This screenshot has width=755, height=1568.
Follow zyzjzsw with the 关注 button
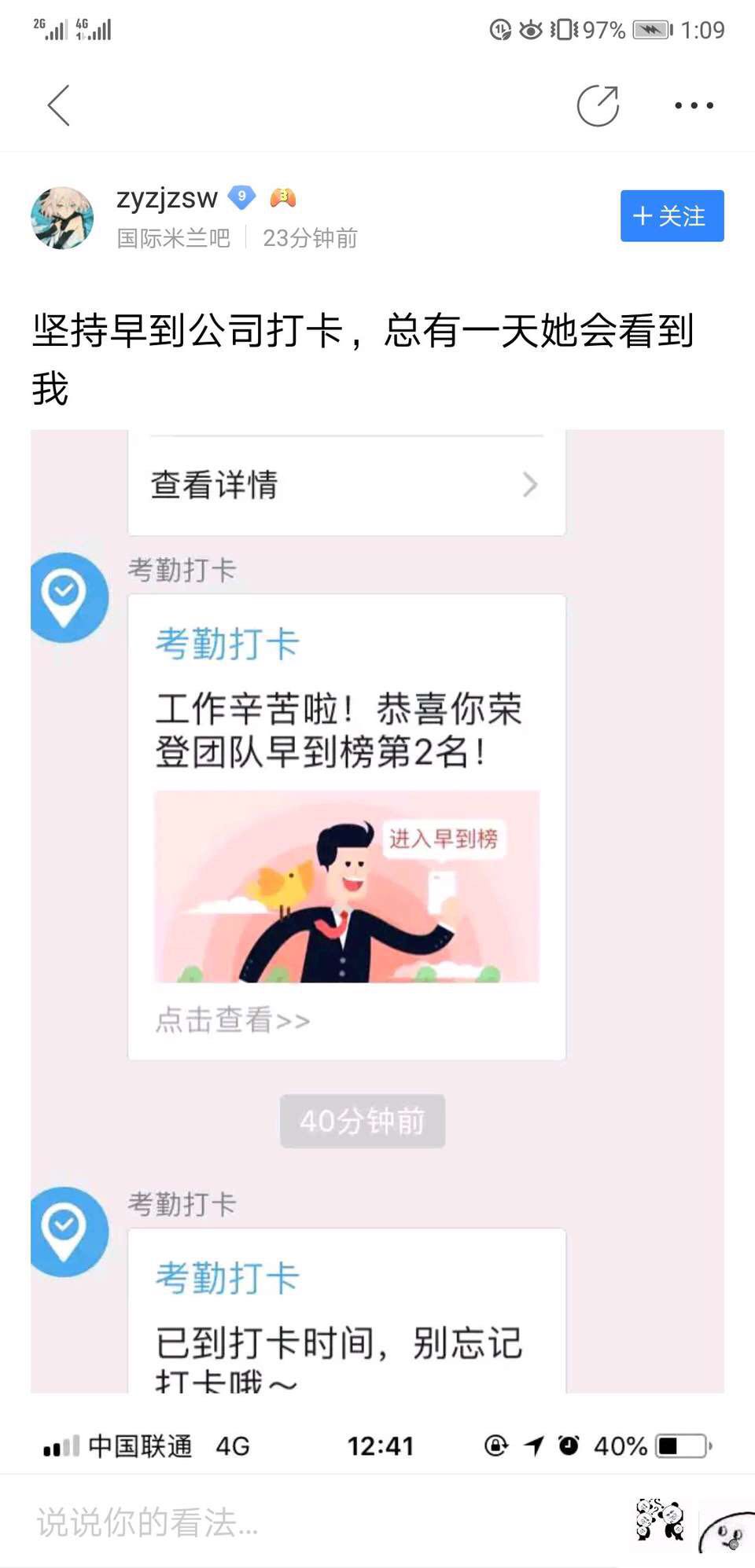[672, 215]
